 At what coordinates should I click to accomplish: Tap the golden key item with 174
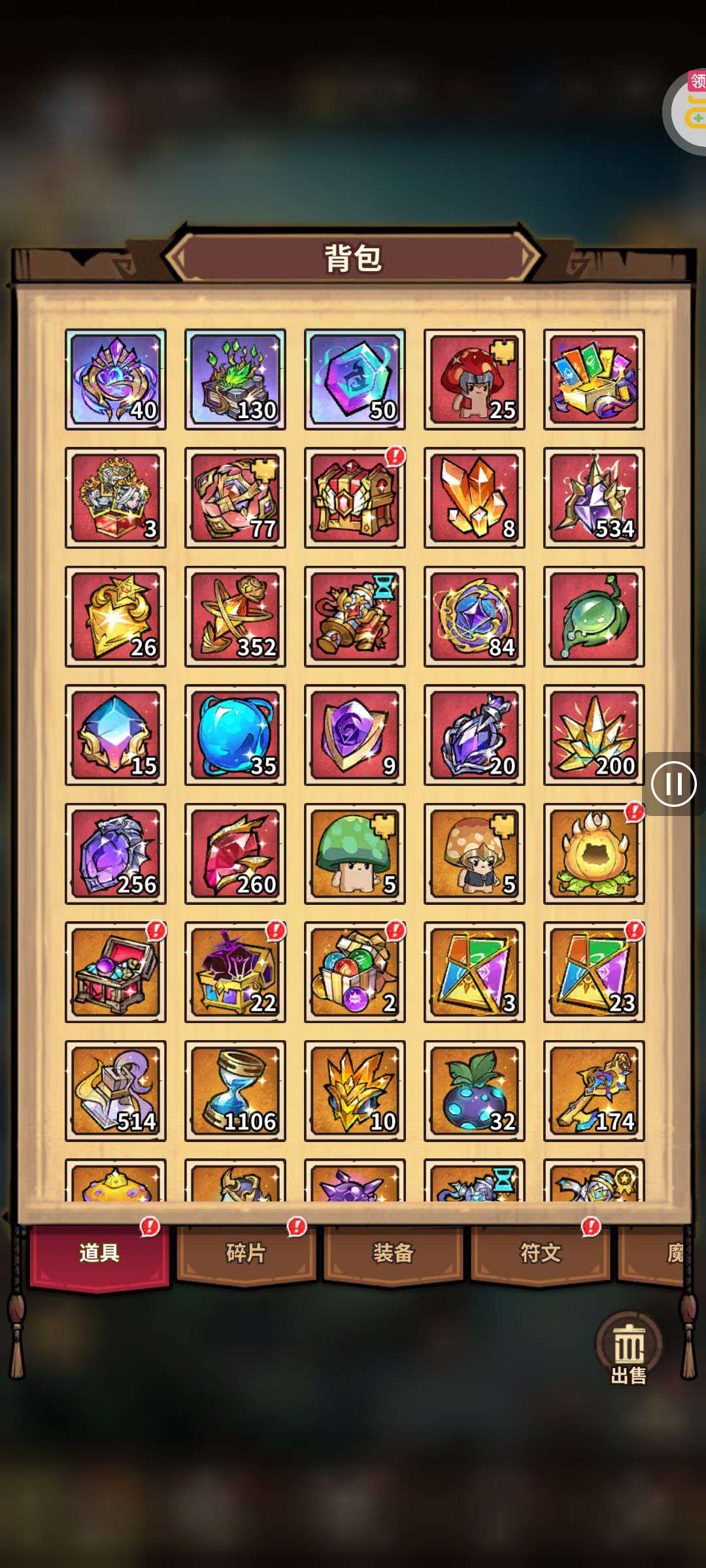coord(594,1090)
